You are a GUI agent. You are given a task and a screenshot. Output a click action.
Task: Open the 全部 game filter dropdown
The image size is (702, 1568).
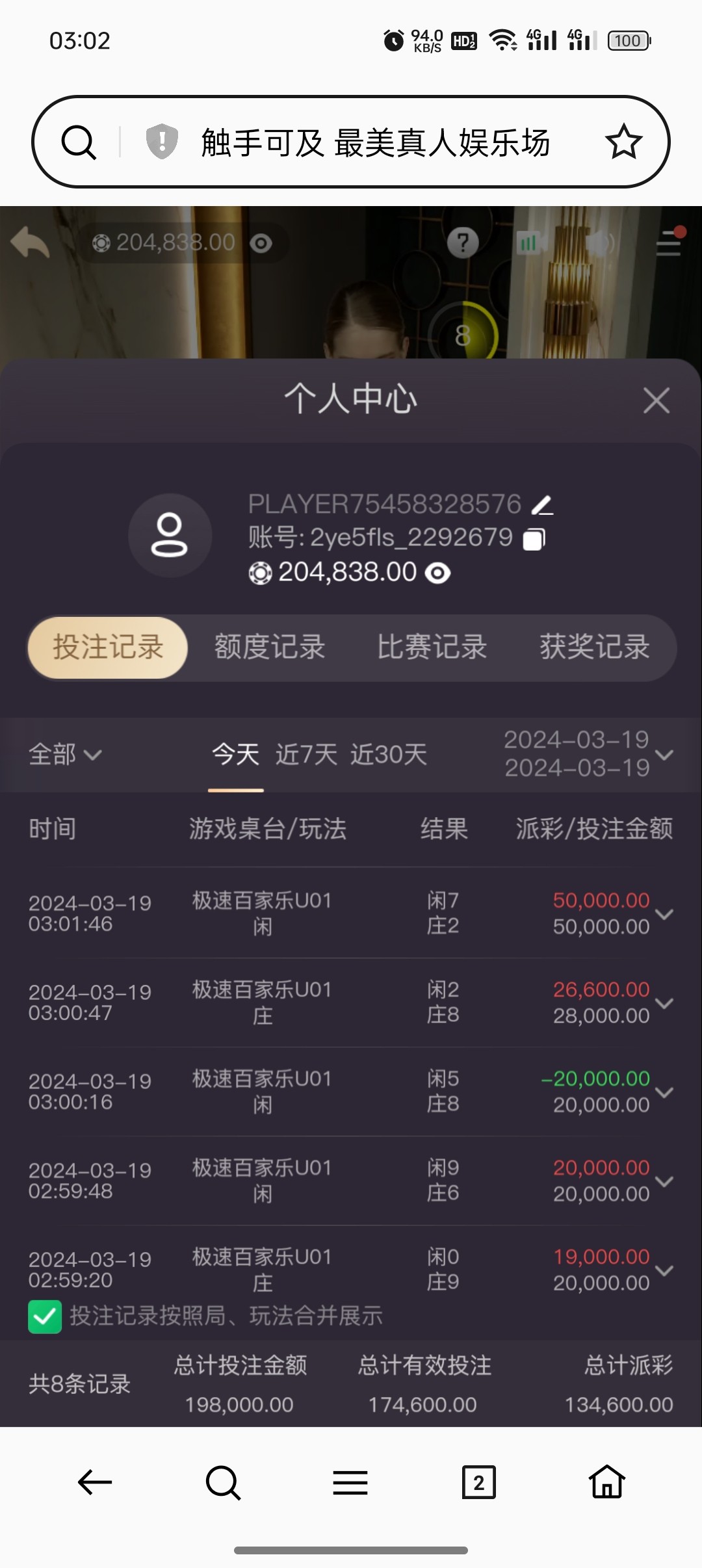[65, 755]
